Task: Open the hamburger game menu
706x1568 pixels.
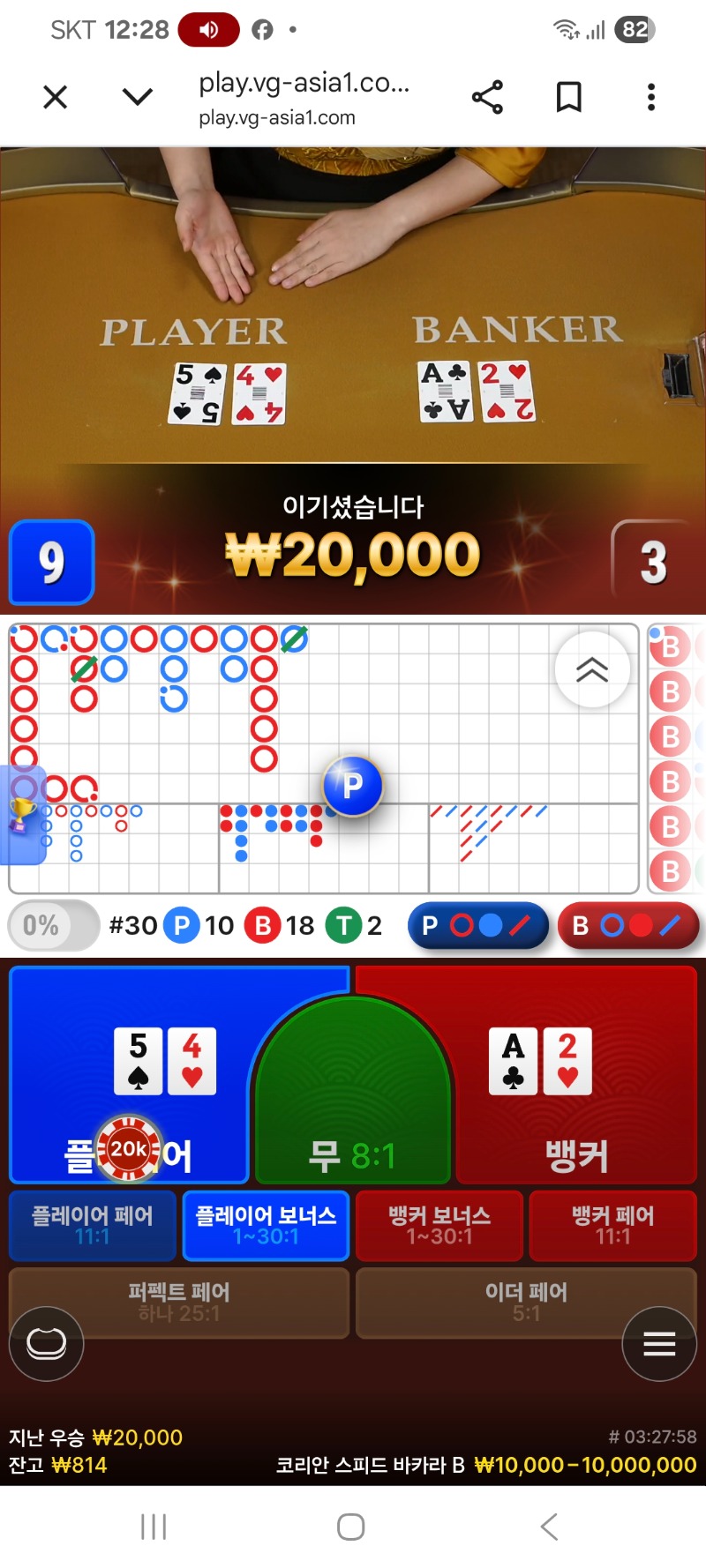Action: [659, 1344]
